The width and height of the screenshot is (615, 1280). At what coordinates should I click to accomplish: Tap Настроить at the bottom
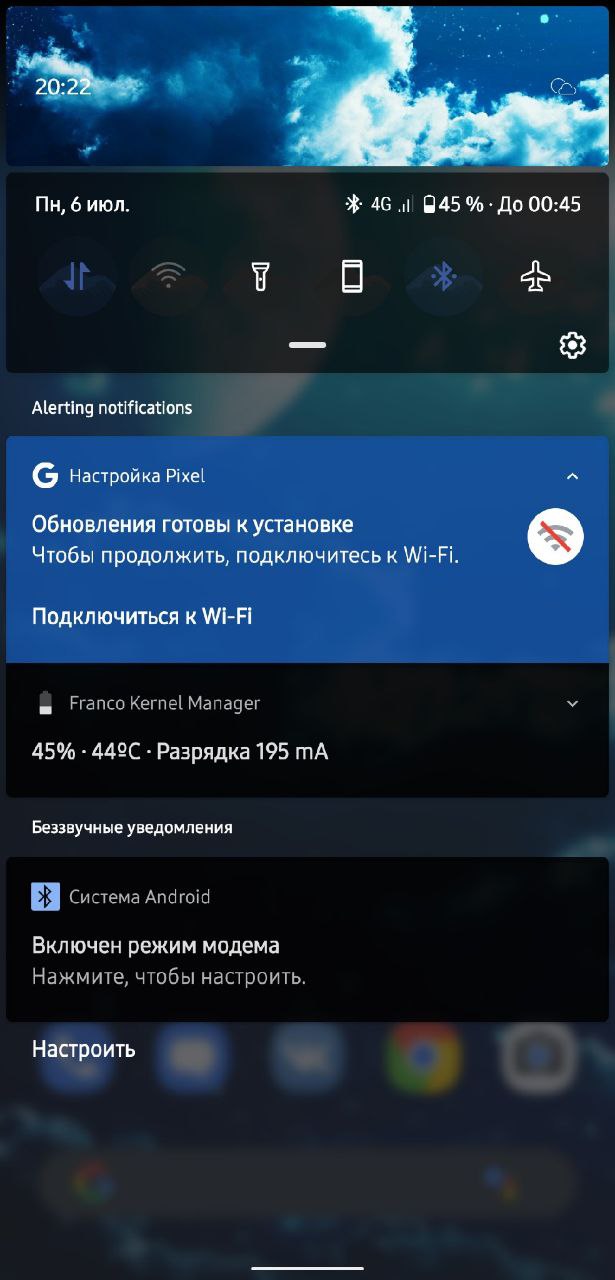pos(84,1049)
